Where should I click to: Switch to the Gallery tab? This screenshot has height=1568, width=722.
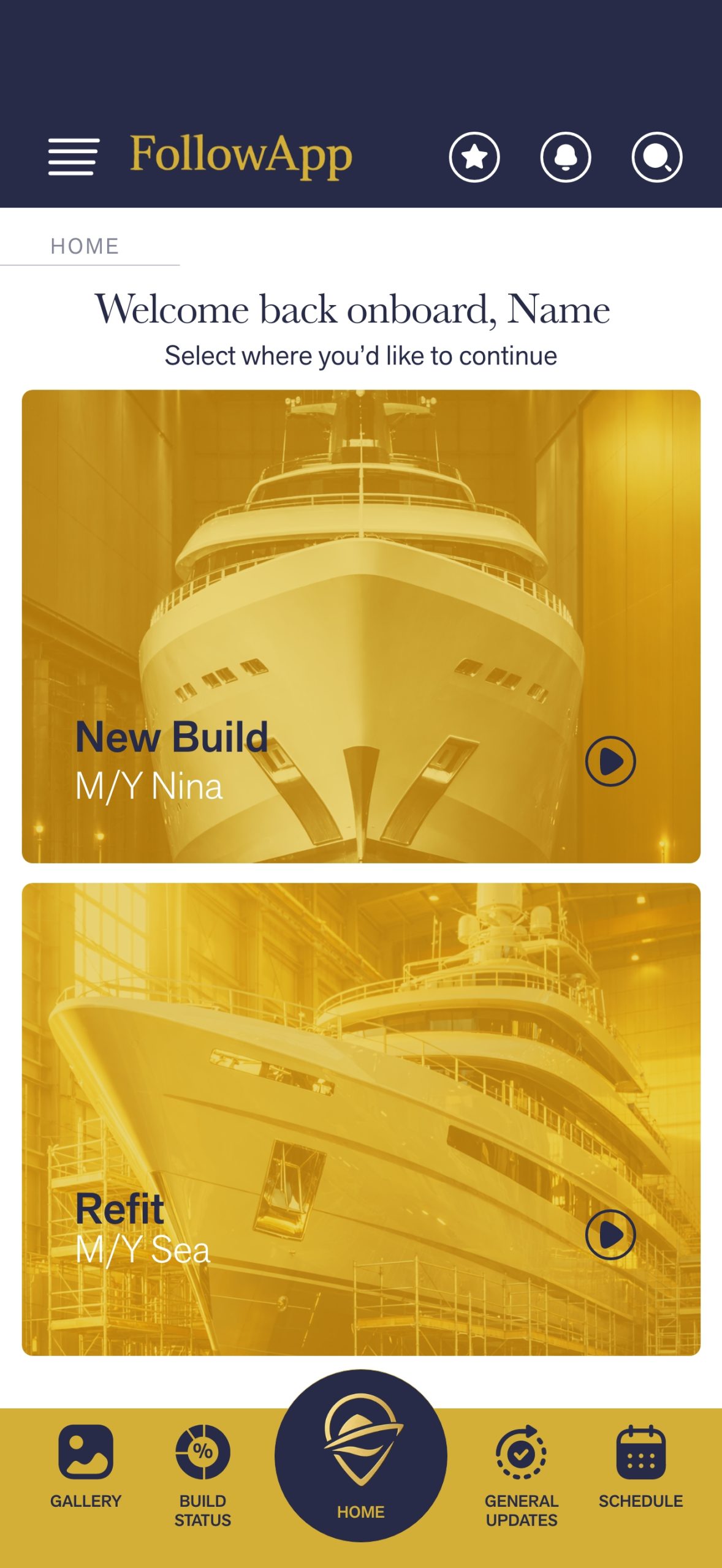86,1467
